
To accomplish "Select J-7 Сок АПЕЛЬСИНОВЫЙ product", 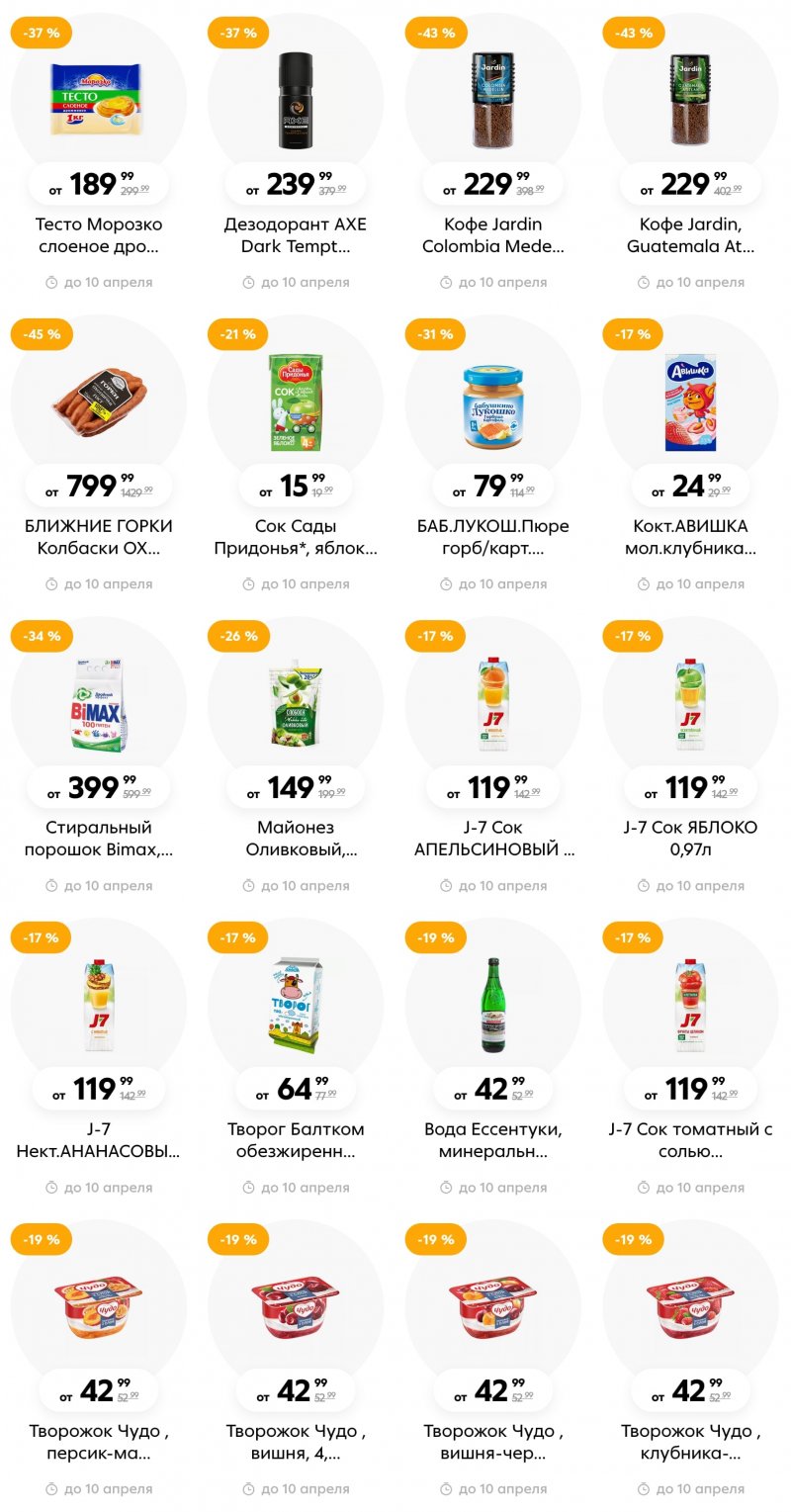I will click(x=492, y=702).
